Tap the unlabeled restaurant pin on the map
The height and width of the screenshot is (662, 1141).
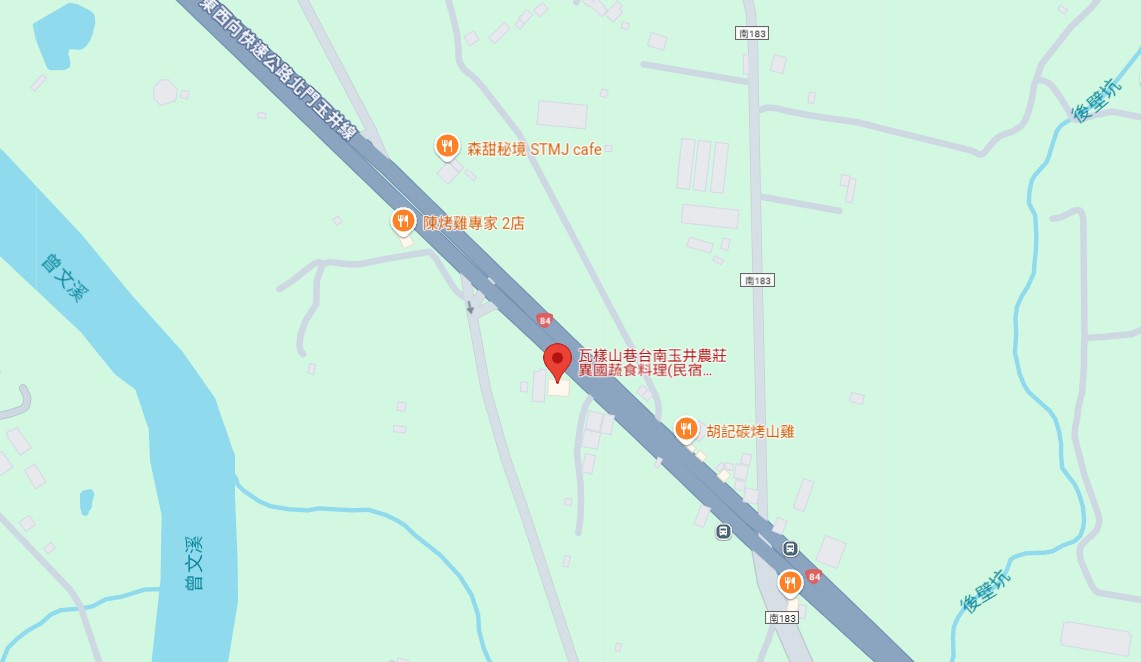pyautogui.click(x=790, y=581)
